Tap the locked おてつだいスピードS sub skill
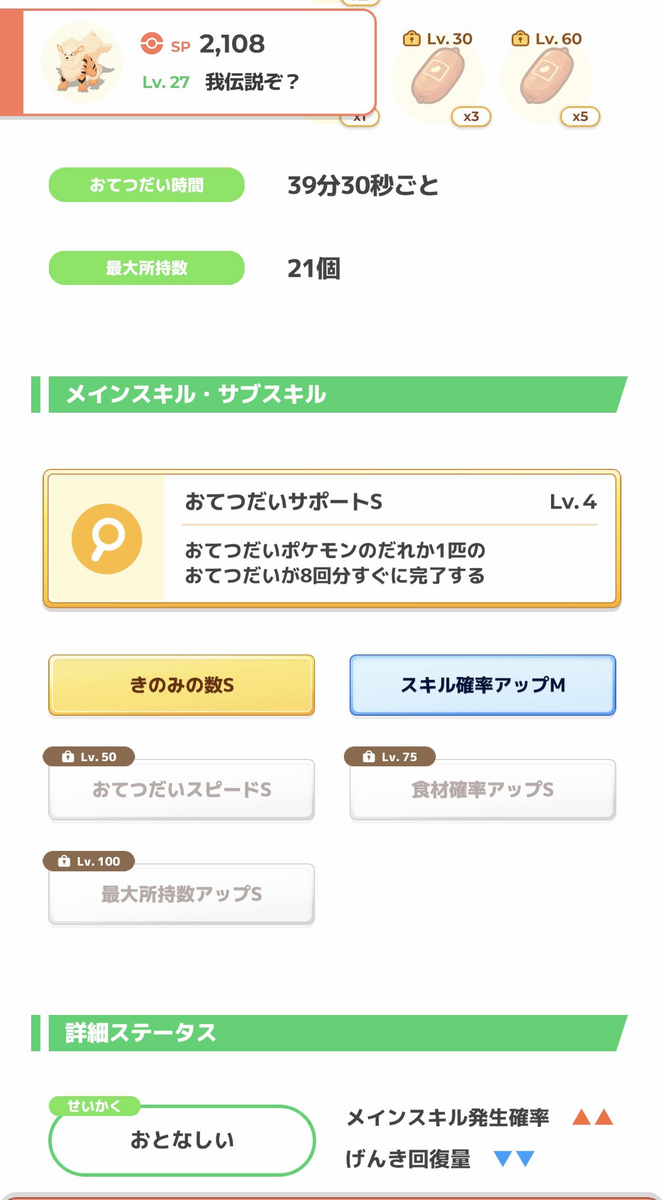 [x=182, y=789]
